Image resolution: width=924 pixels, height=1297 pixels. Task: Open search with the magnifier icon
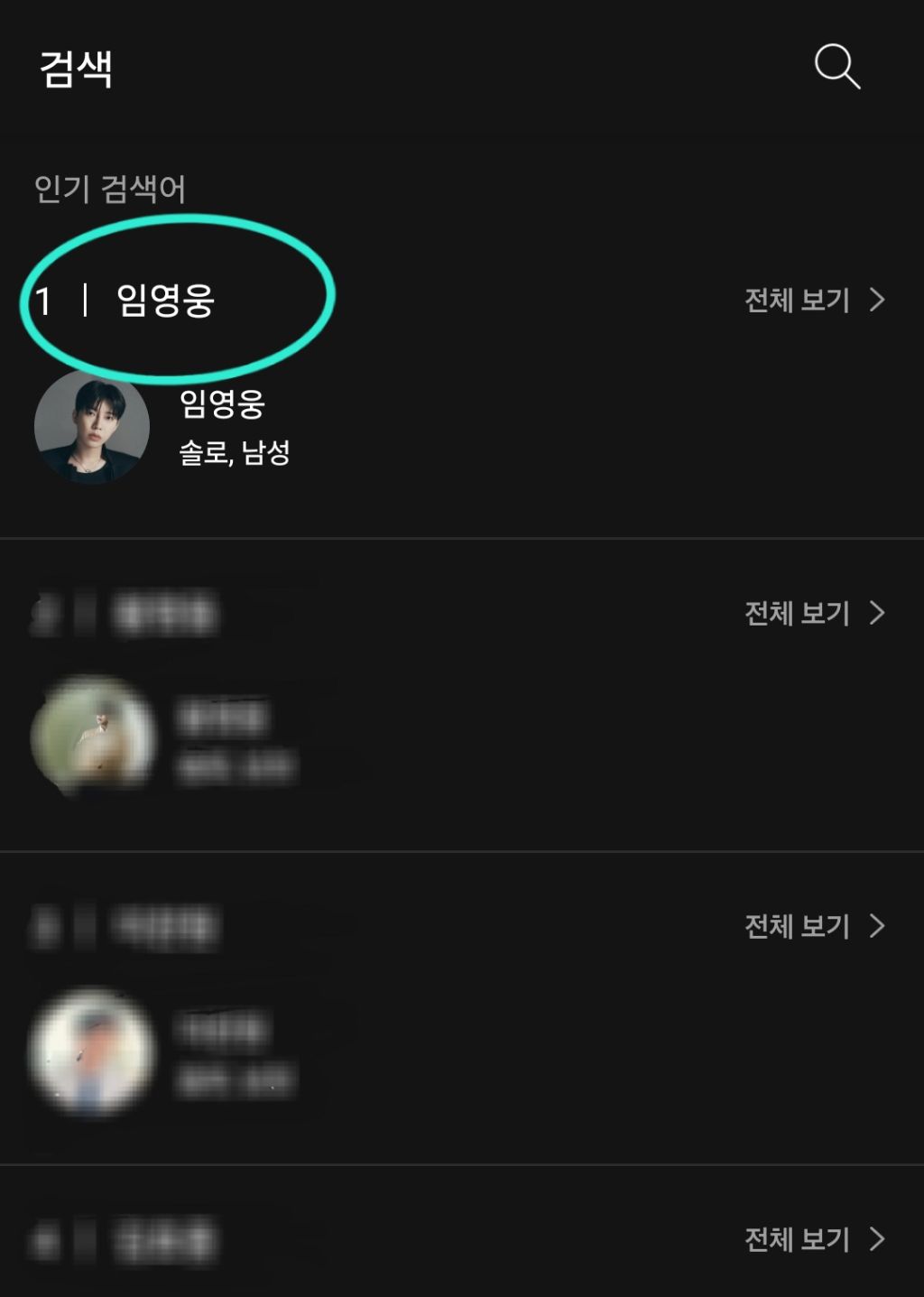(836, 66)
